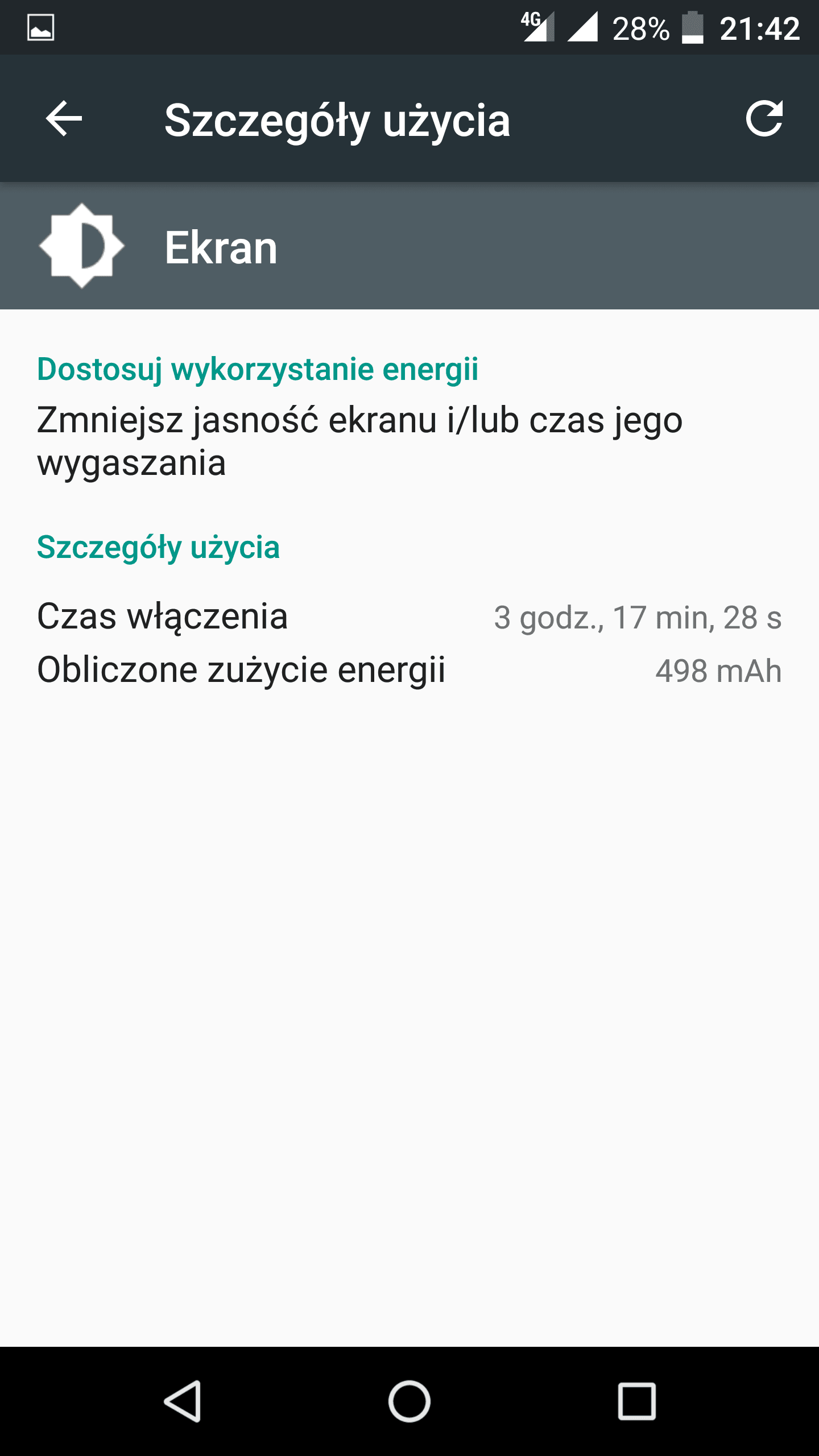
Task: Go to the home screen
Action: tap(409, 1401)
